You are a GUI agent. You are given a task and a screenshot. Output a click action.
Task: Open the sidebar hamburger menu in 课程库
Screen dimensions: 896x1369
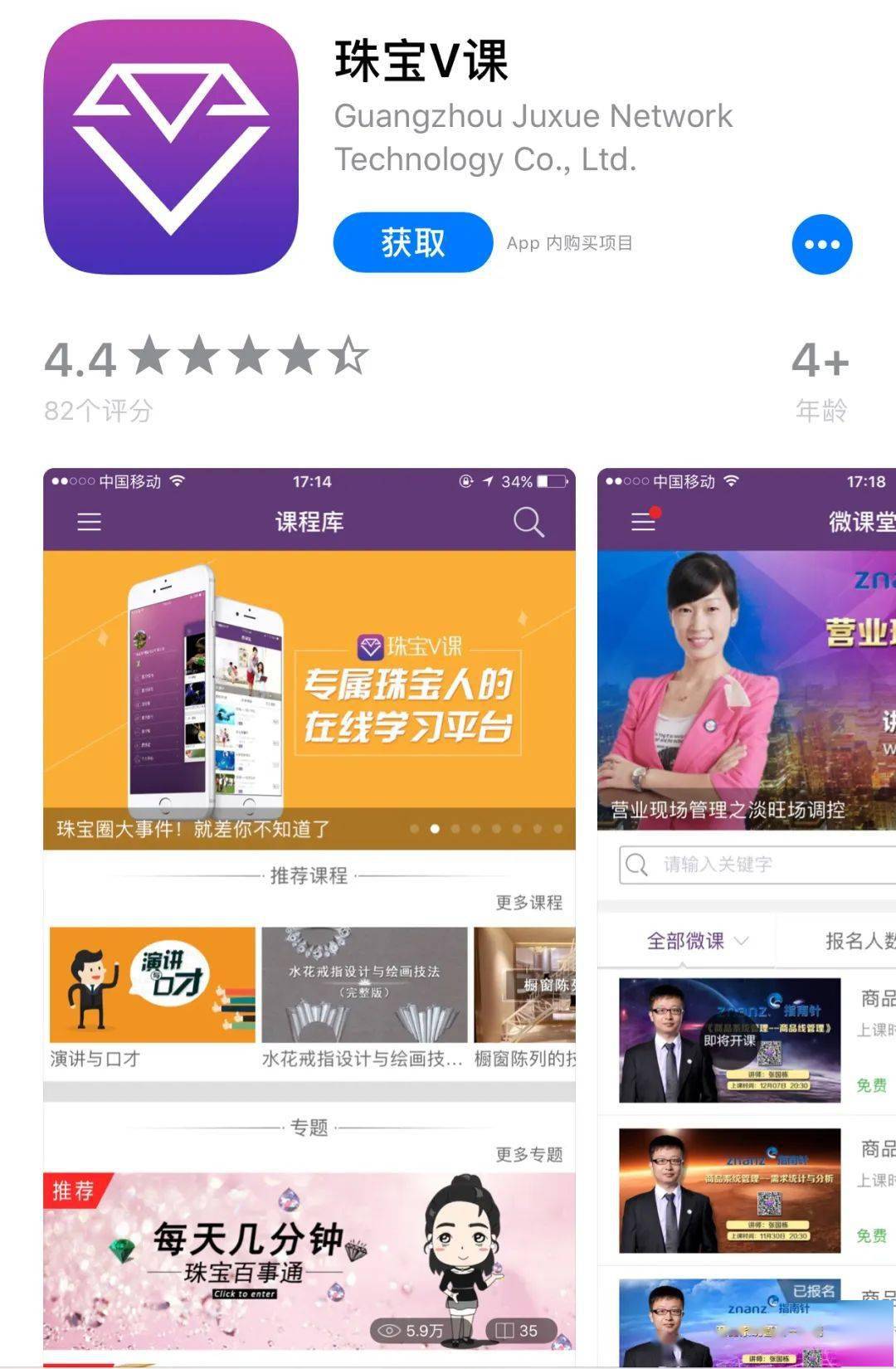coord(87,522)
